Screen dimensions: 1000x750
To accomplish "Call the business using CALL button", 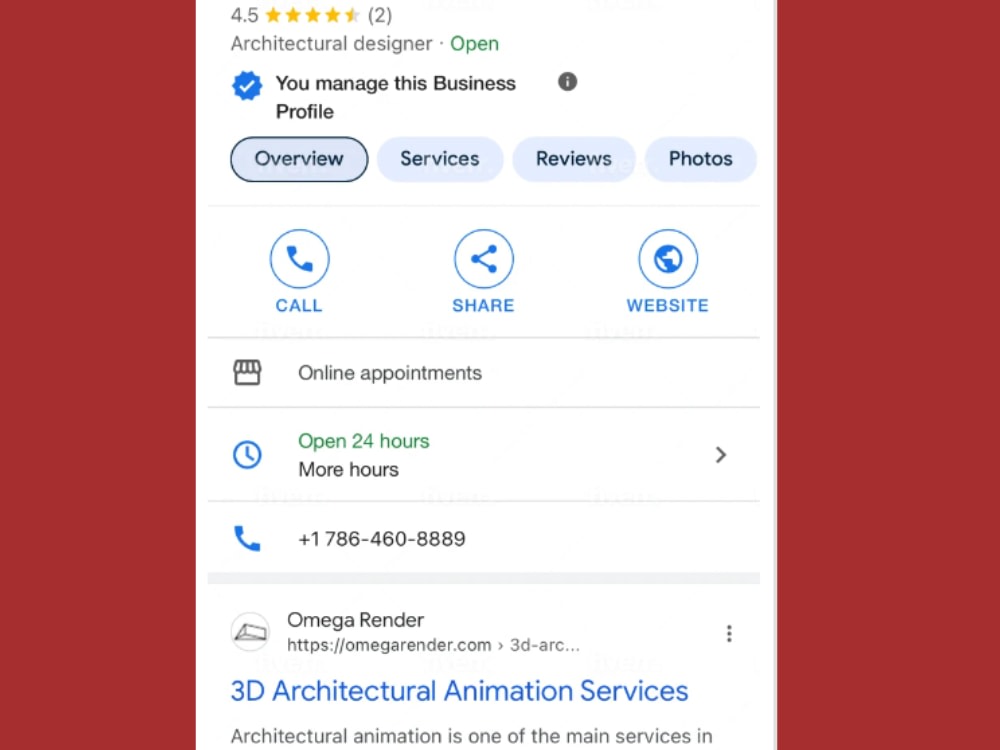I will point(299,260).
